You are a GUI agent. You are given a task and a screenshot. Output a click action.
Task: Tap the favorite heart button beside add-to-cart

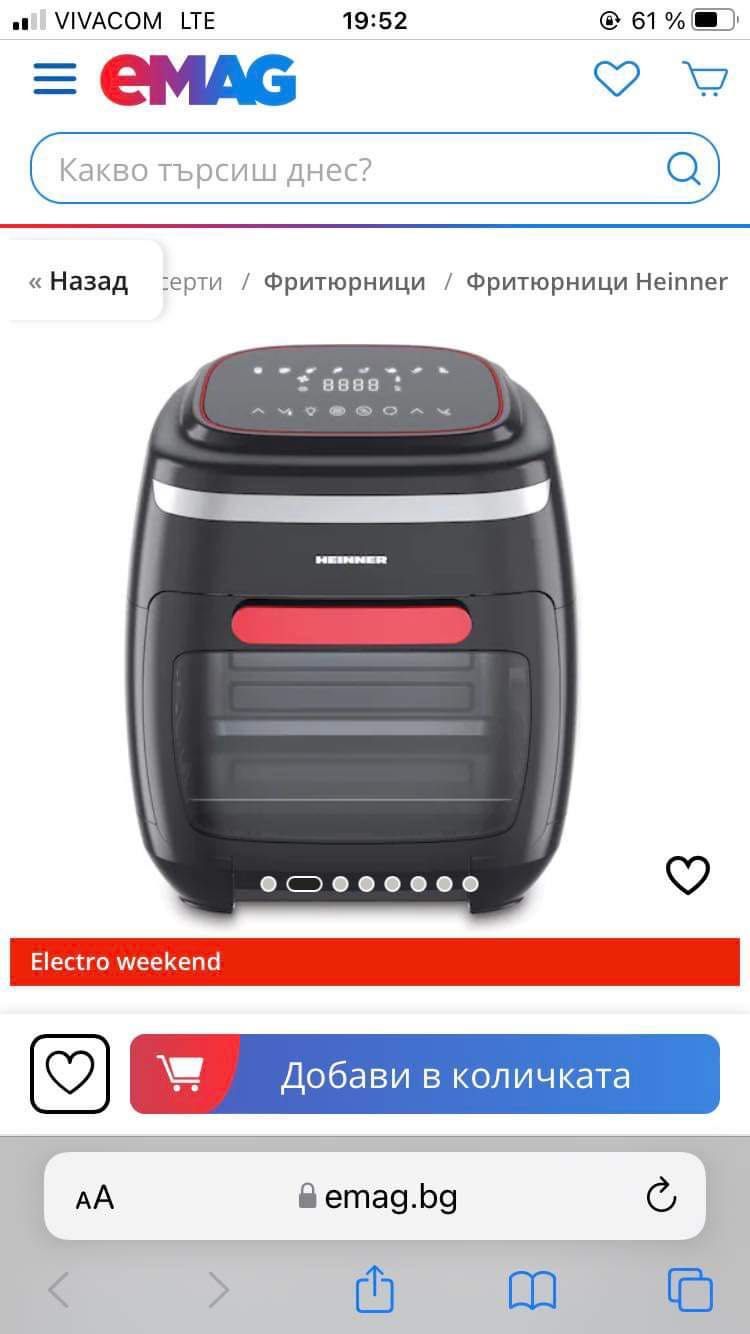click(x=70, y=1075)
